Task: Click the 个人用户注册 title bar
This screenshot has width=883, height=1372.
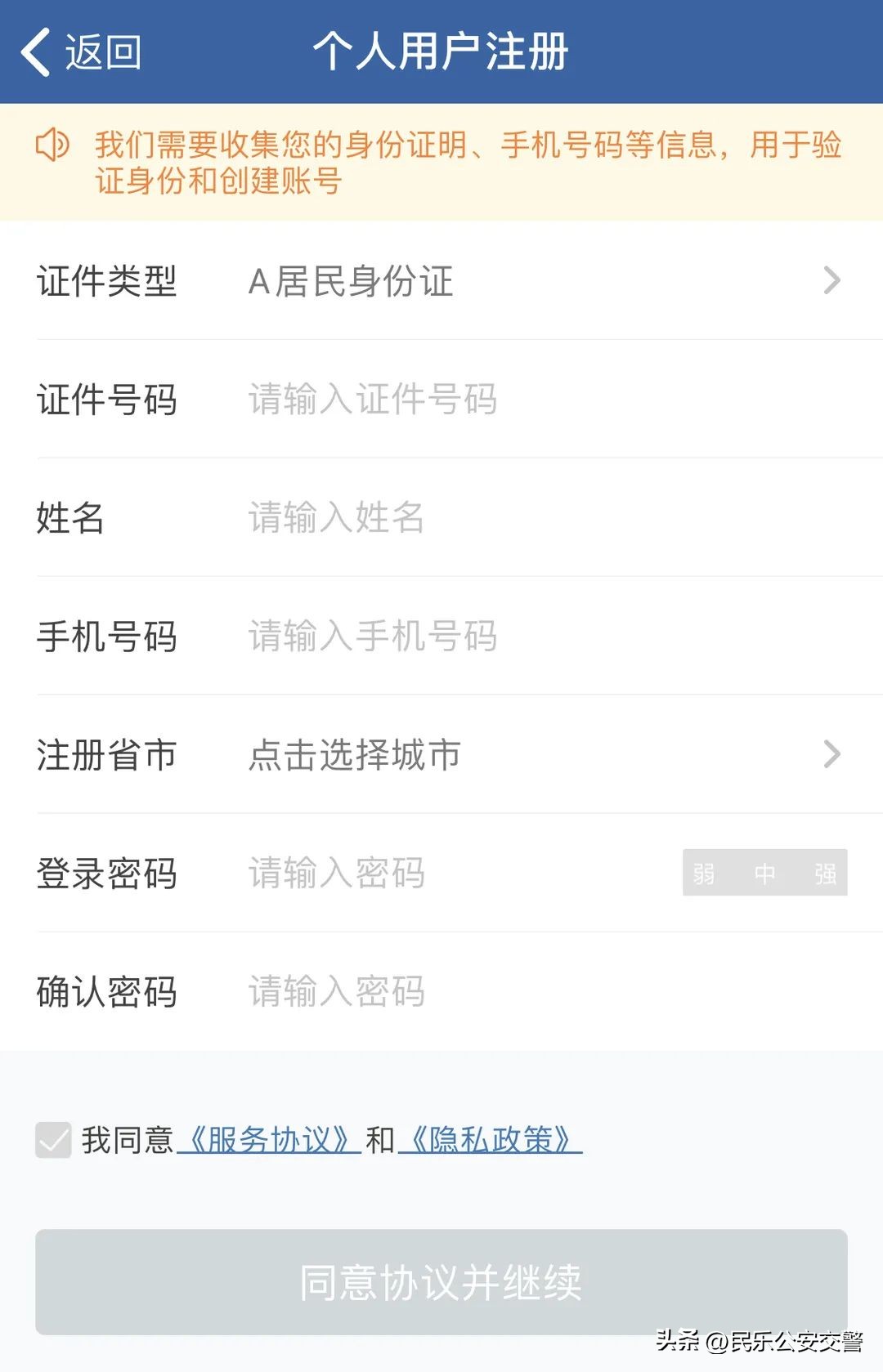Action: [x=441, y=47]
